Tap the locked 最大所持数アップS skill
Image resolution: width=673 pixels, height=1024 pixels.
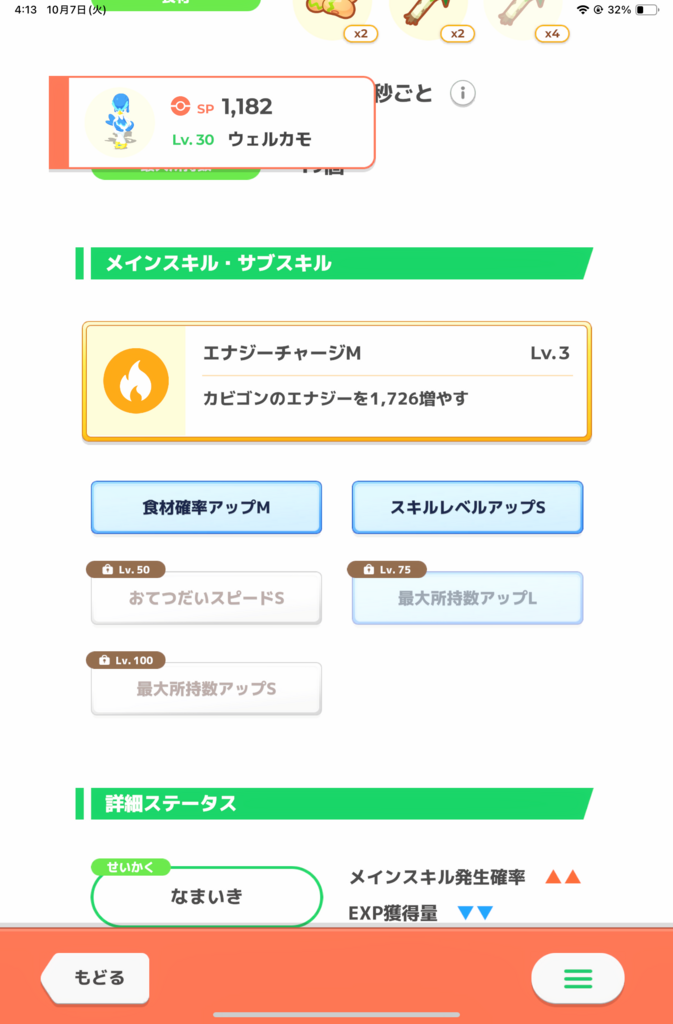tap(206, 688)
